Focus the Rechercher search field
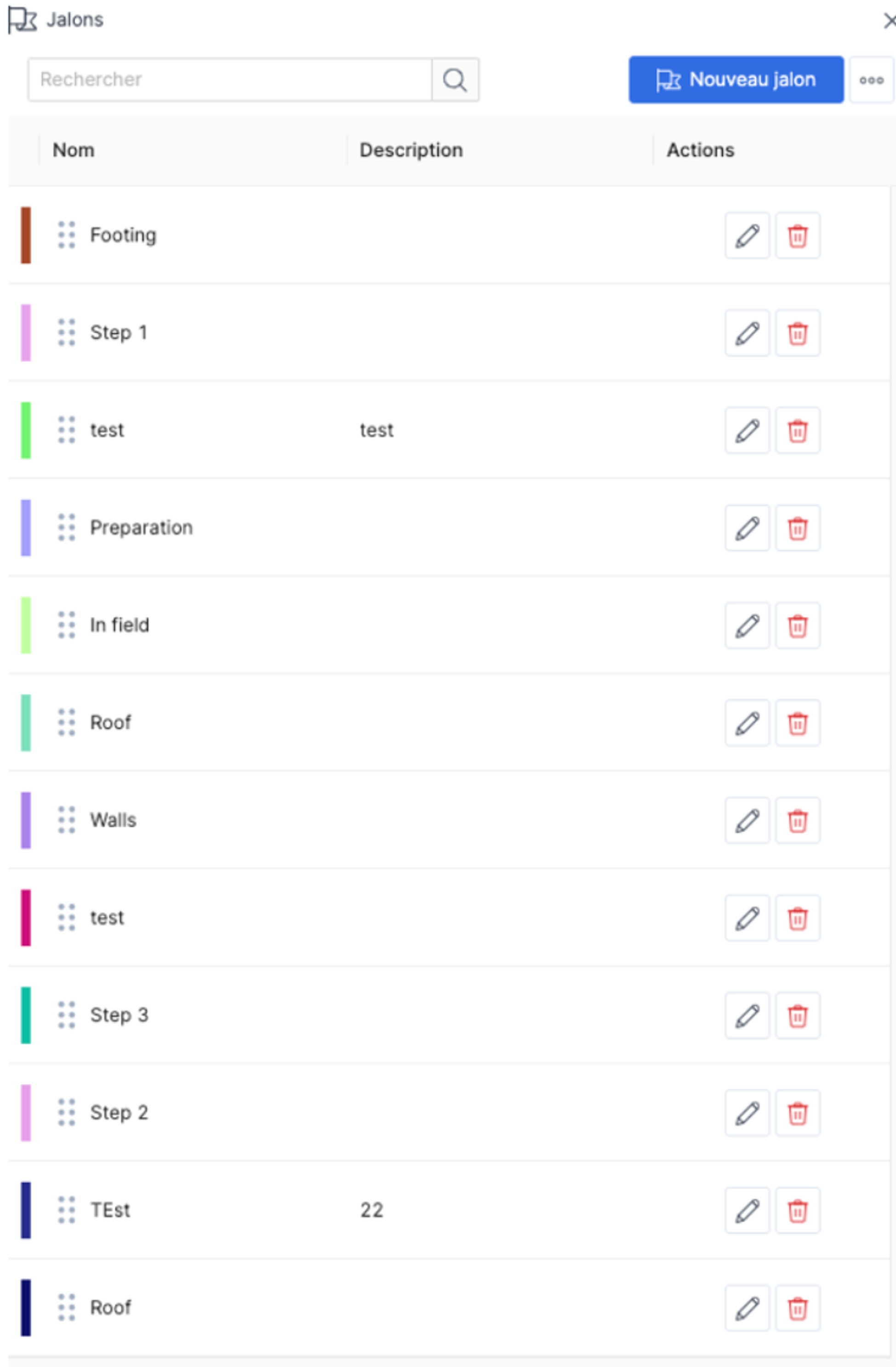Screen dimensions: 896x1367 pyautogui.click(x=230, y=79)
